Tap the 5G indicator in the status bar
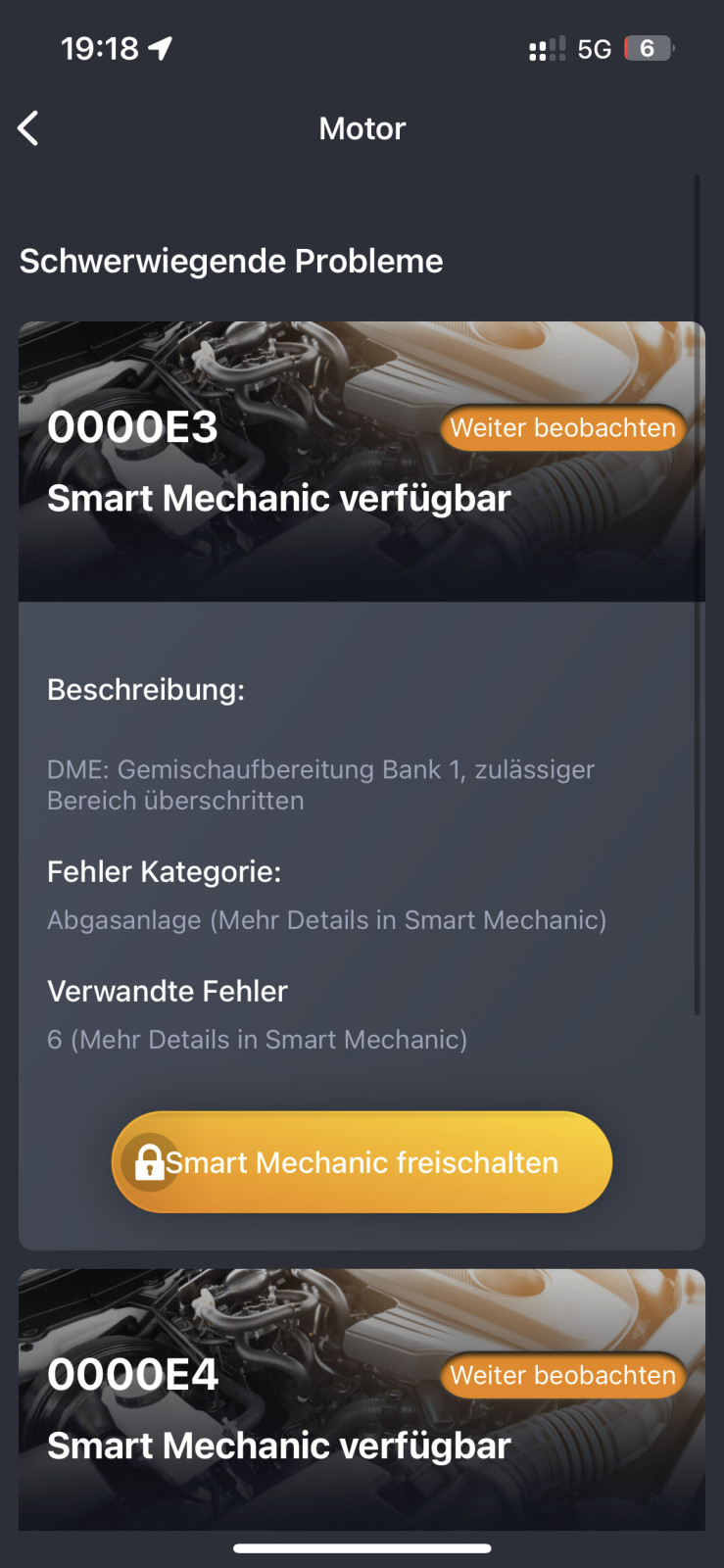The image size is (724, 1568). tap(596, 47)
